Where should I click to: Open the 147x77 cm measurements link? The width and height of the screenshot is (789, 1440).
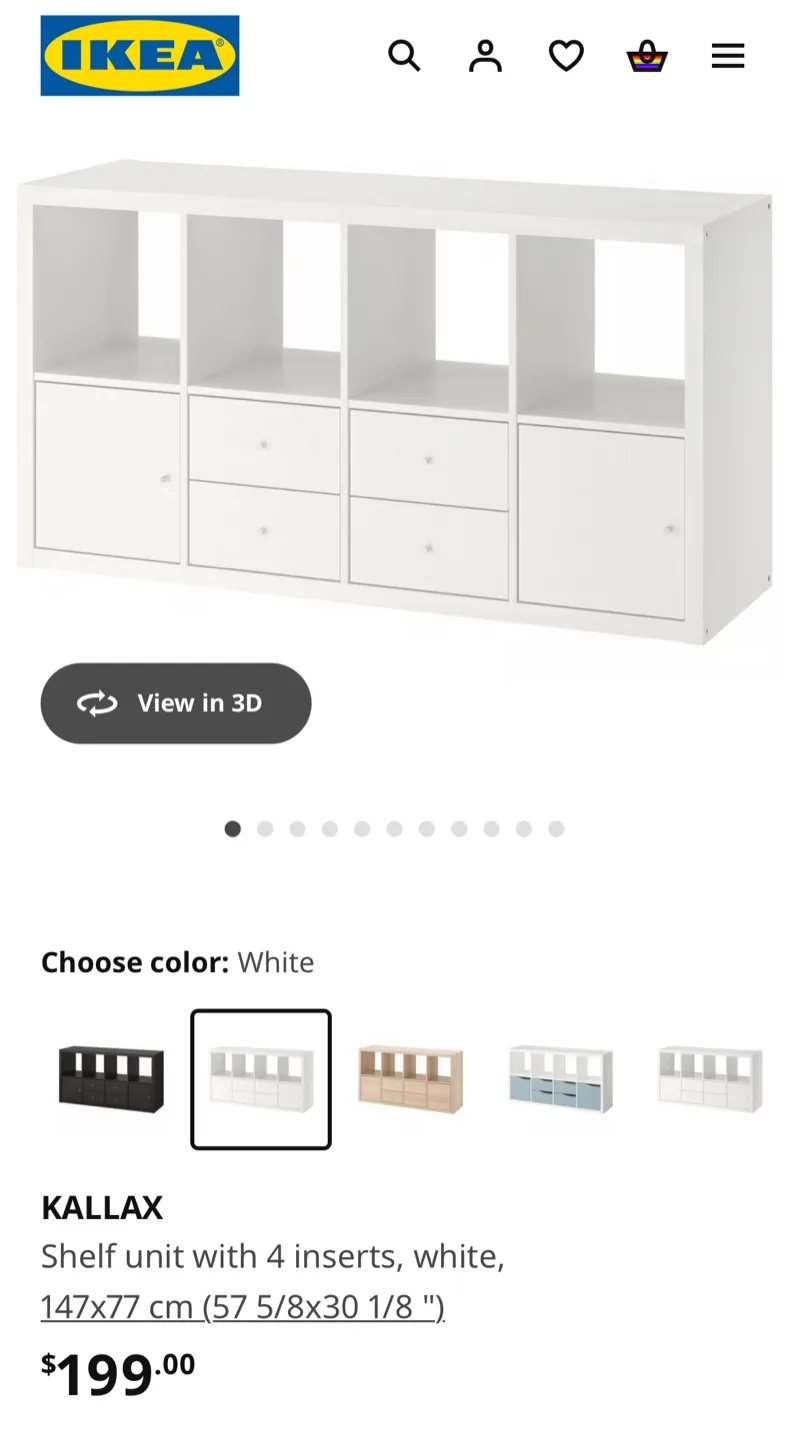pos(243,1306)
